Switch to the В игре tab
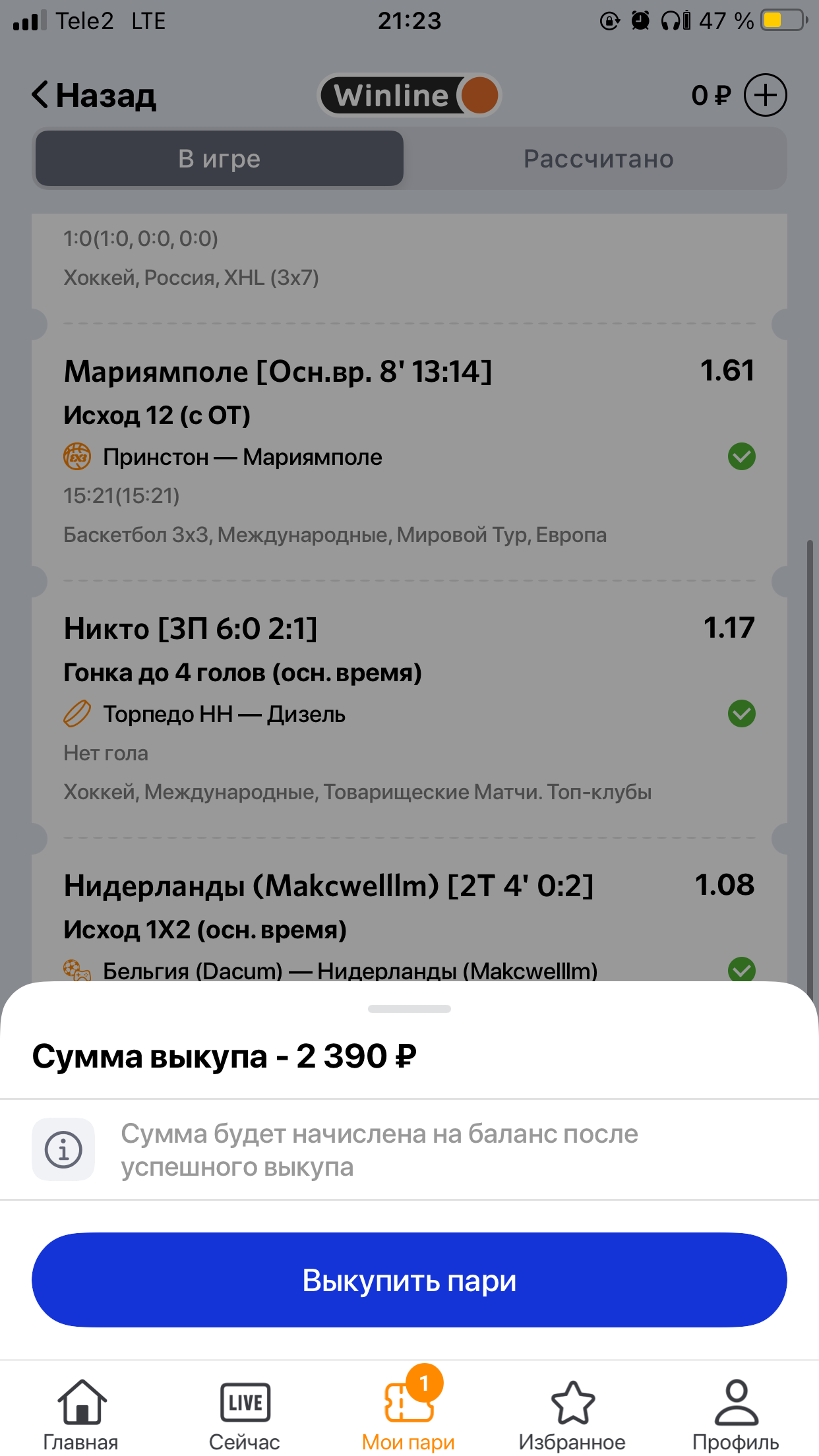The width and height of the screenshot is (819, 1456). tap(219, 159)
